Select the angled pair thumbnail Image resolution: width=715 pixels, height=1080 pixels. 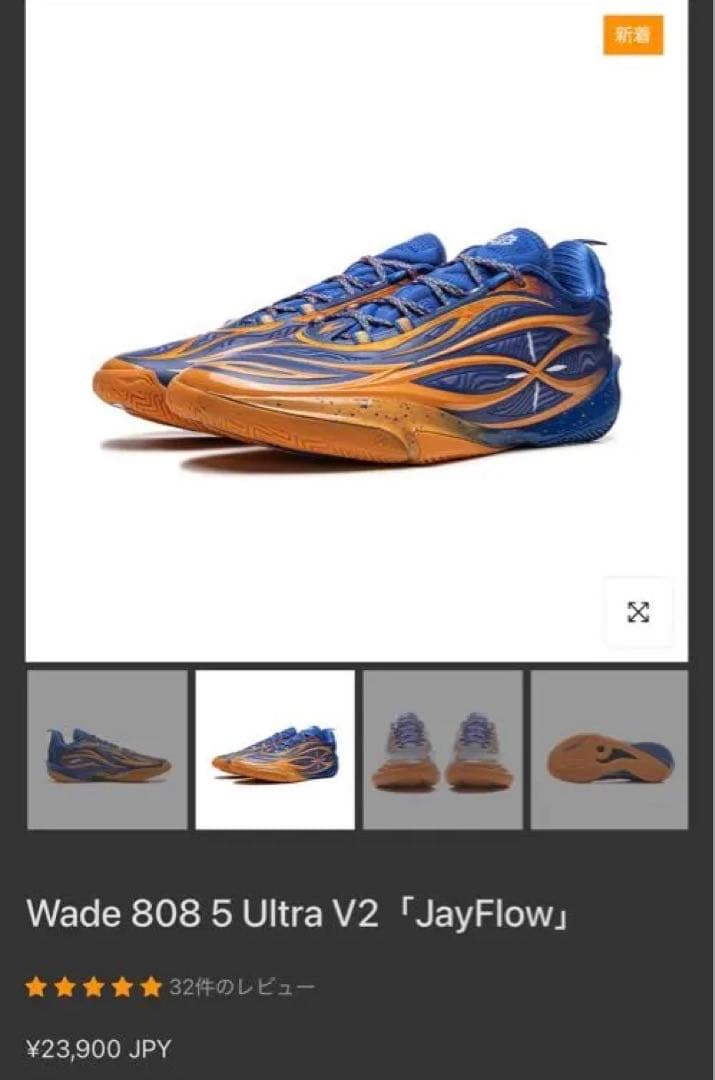tap(275, 749)
